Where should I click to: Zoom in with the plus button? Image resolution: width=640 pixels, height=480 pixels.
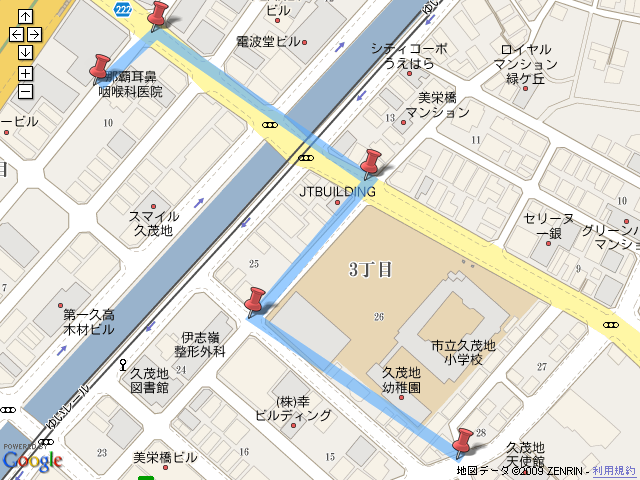(x=25, y=73)
